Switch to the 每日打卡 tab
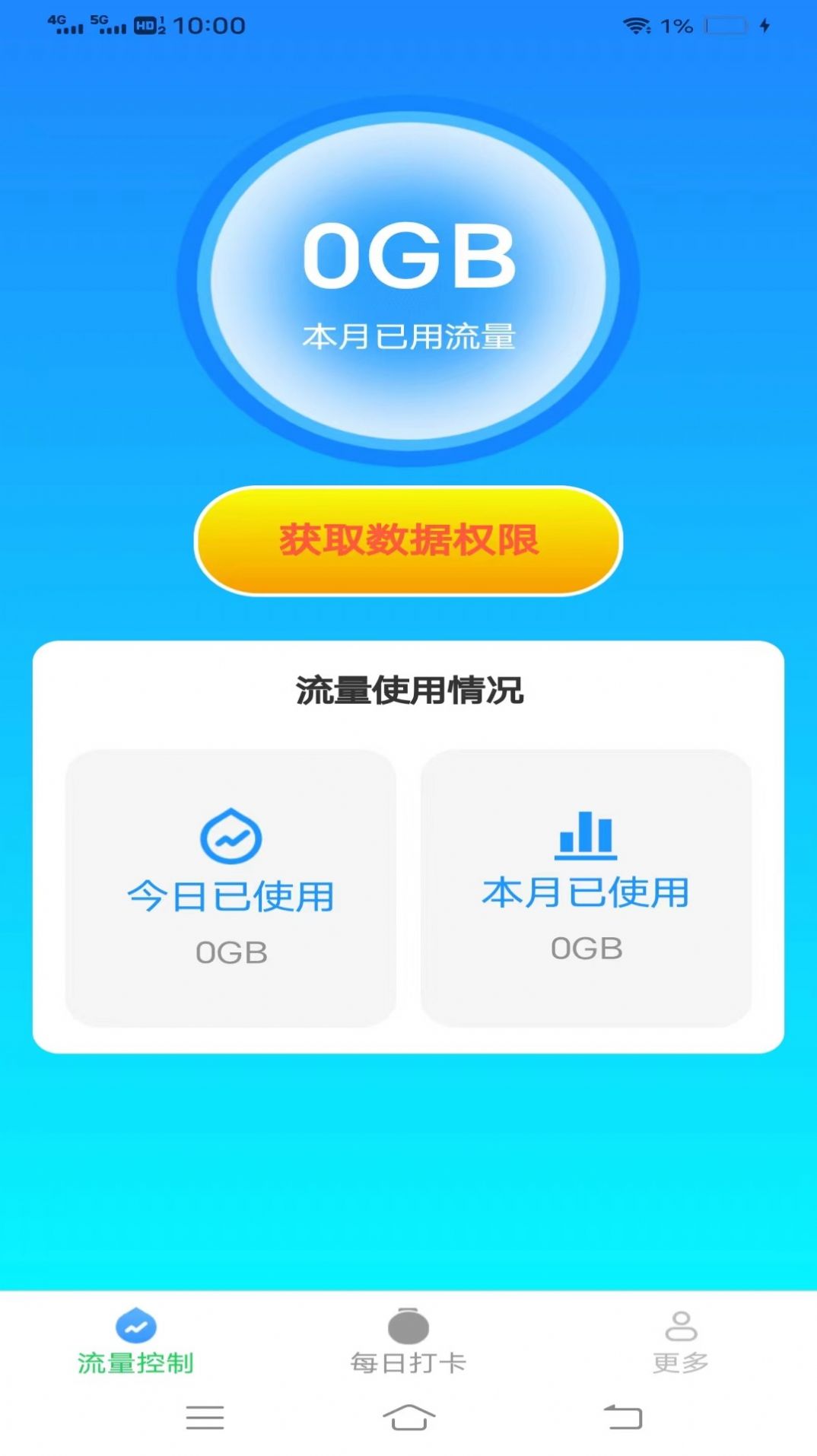 coord(408,1346)
